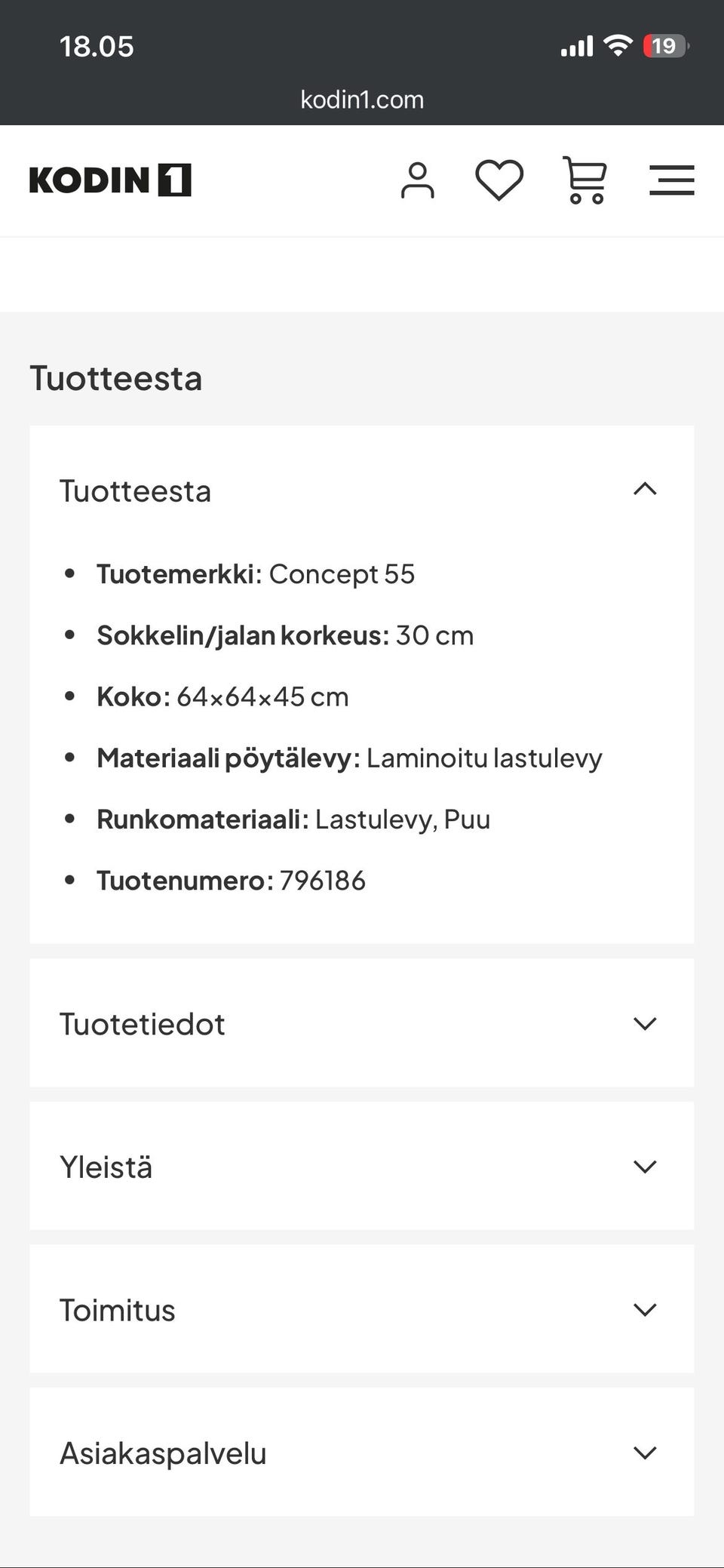Open the shopping cart icon
Viewport: 724px width, 1568px height.
pyautogui.click(x=586, y=180)
